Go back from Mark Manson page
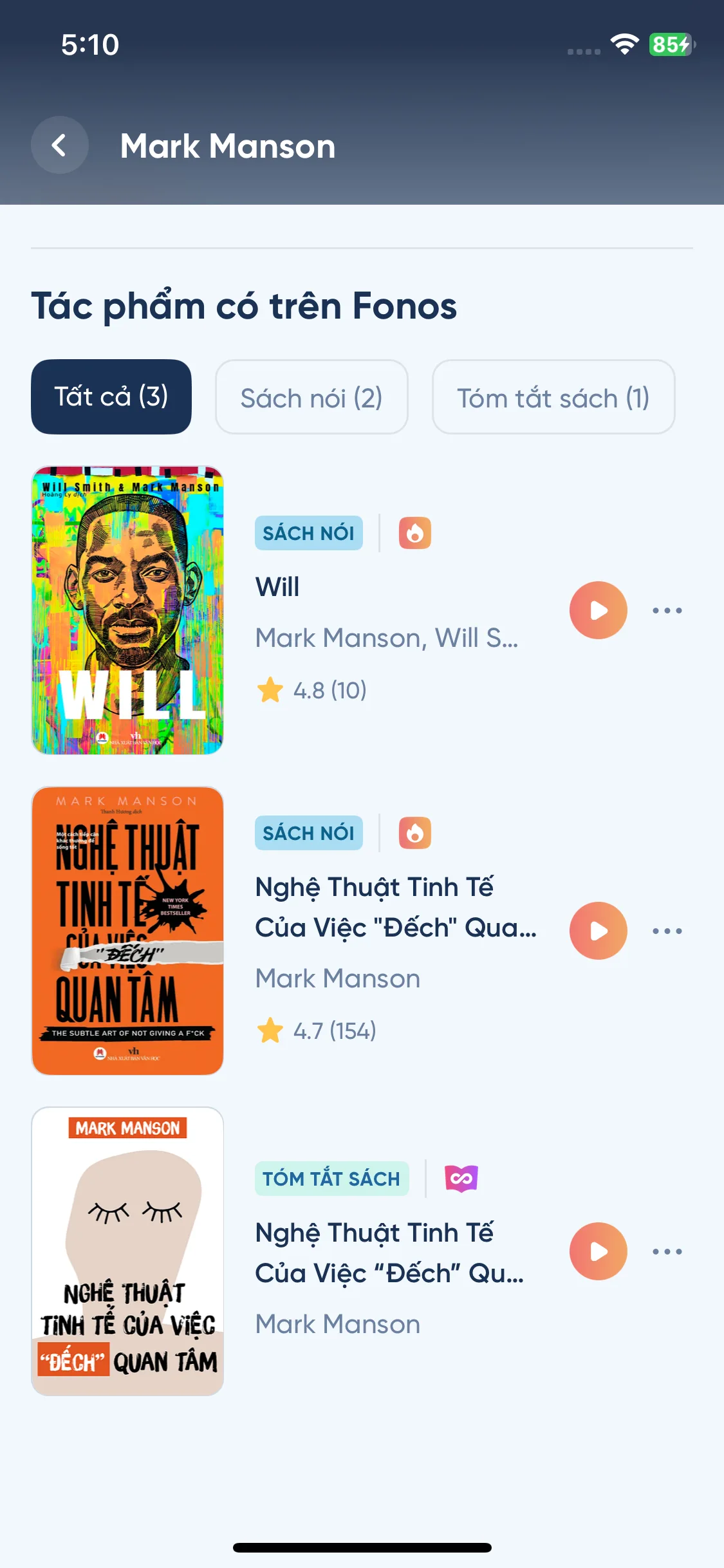 (59, 145)
